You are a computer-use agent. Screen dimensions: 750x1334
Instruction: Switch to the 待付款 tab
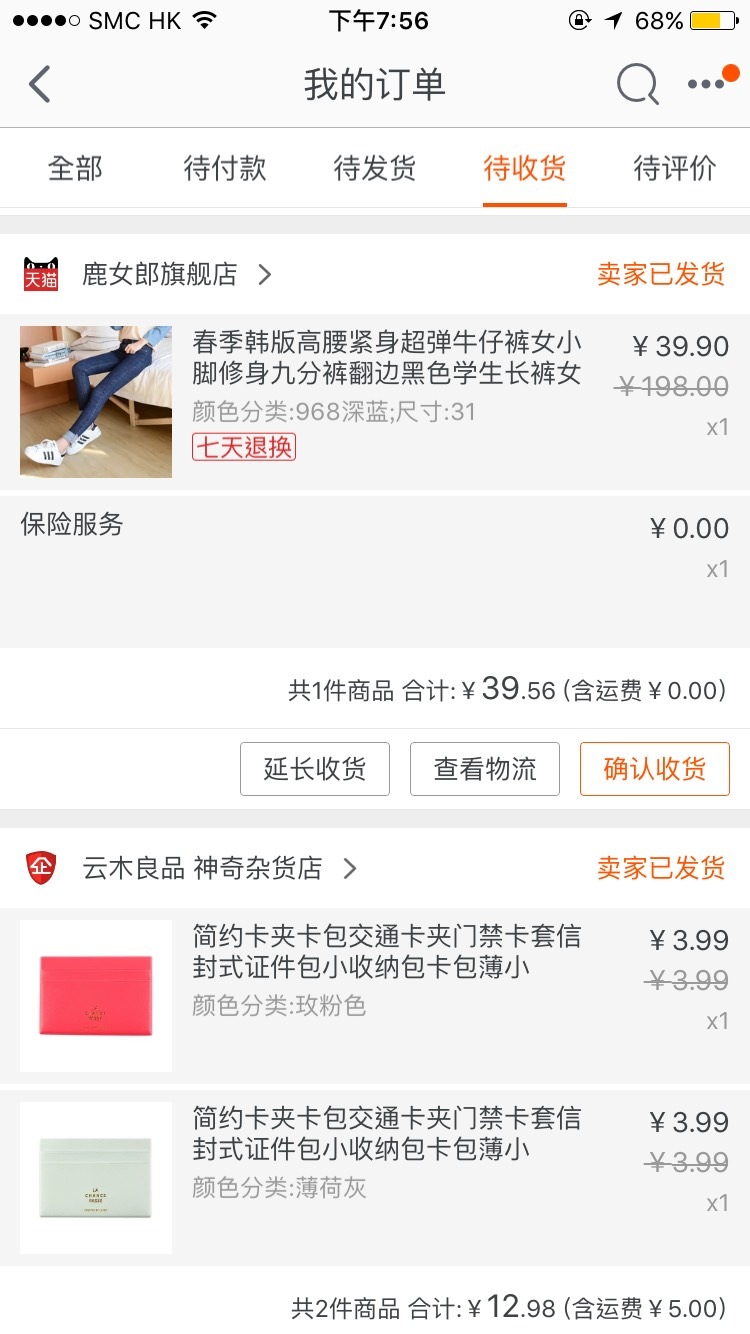225,168
